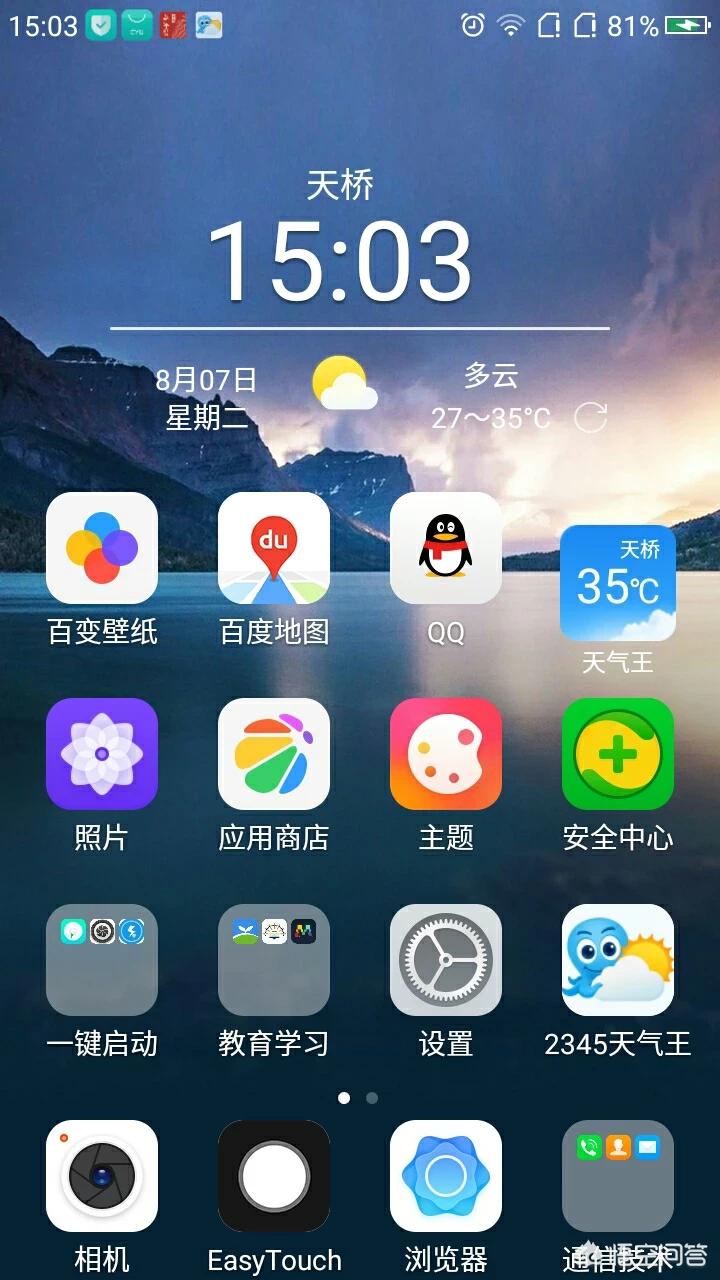Tap the 8月07日 date on widget
Image resolution: width=720 pixels, height=1280 pixels.
(x=206, y=380)
